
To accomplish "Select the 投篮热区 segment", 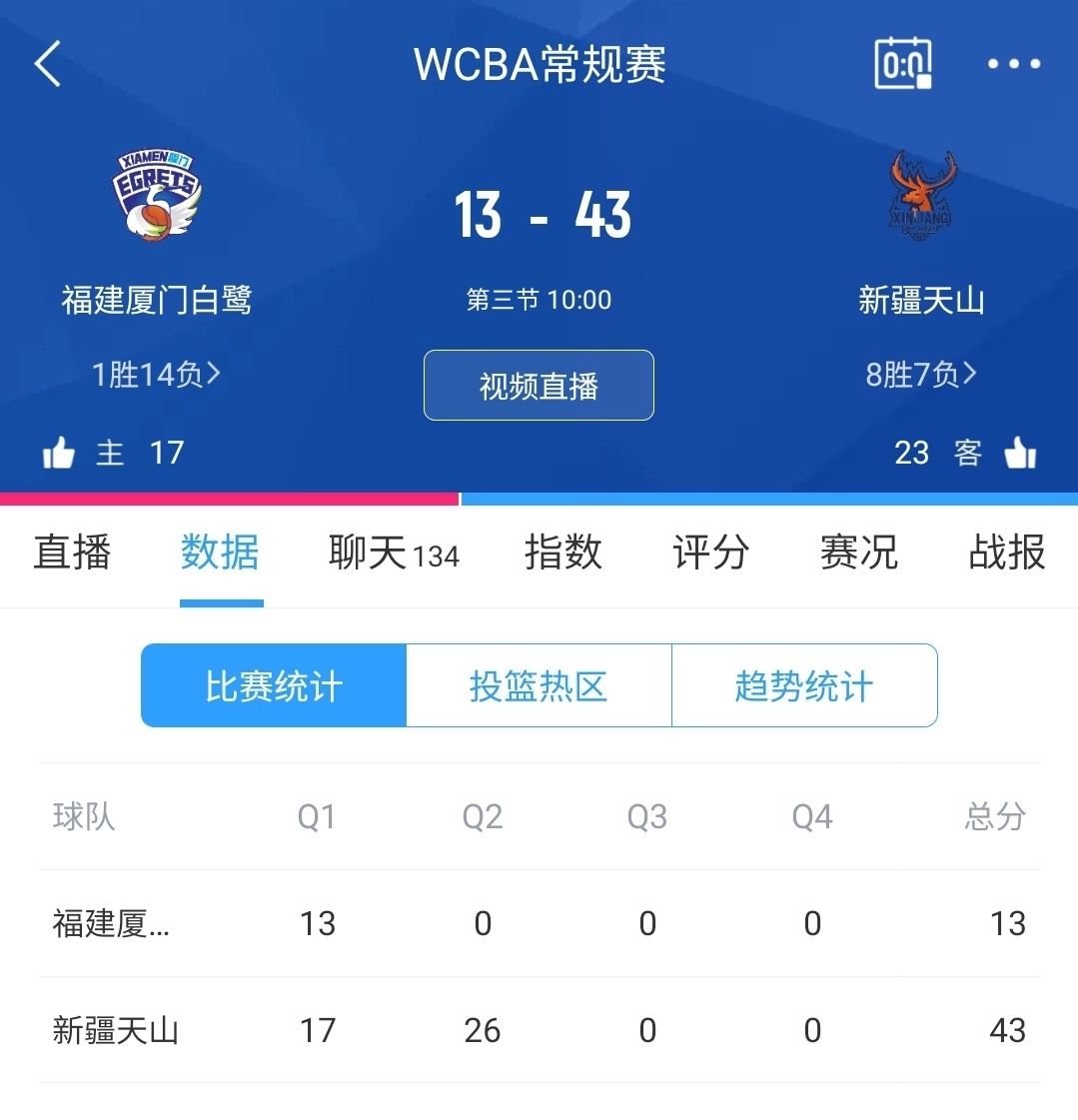I will [x=539, y=686].
